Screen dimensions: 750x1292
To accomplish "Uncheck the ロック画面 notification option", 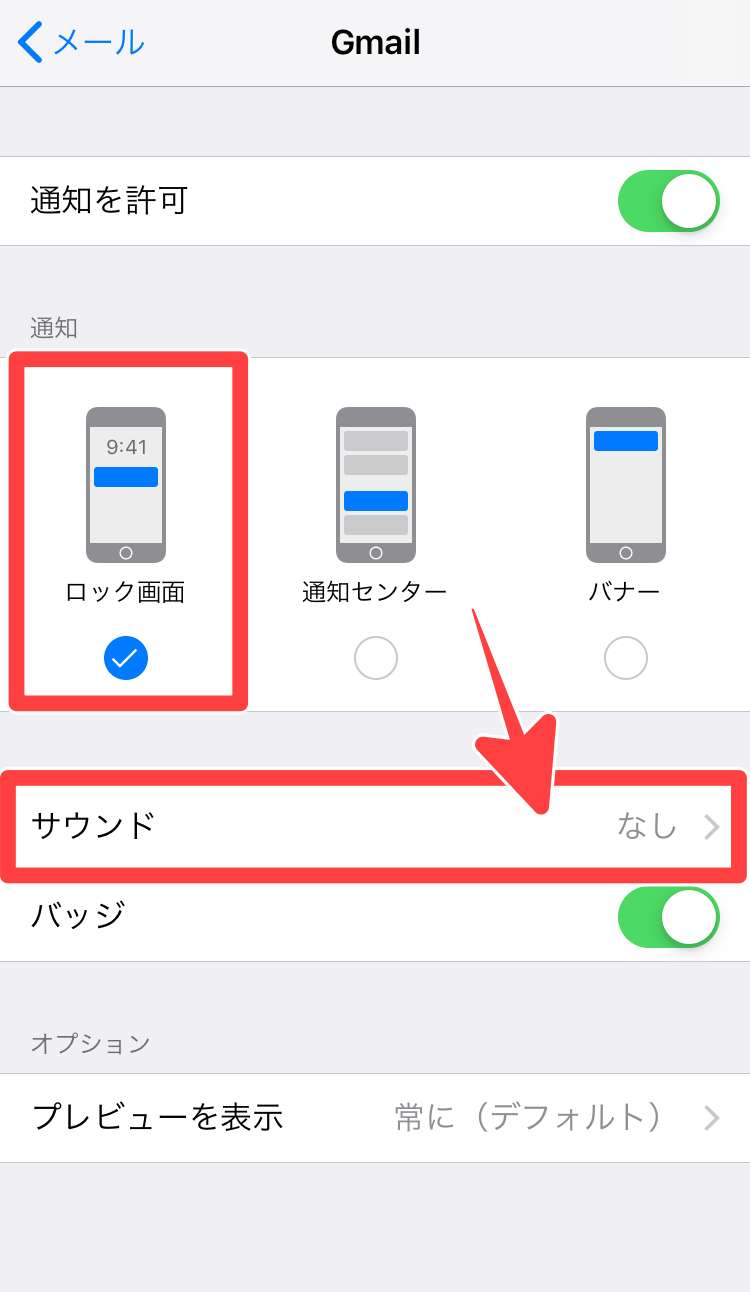I will tap(126, 657).
